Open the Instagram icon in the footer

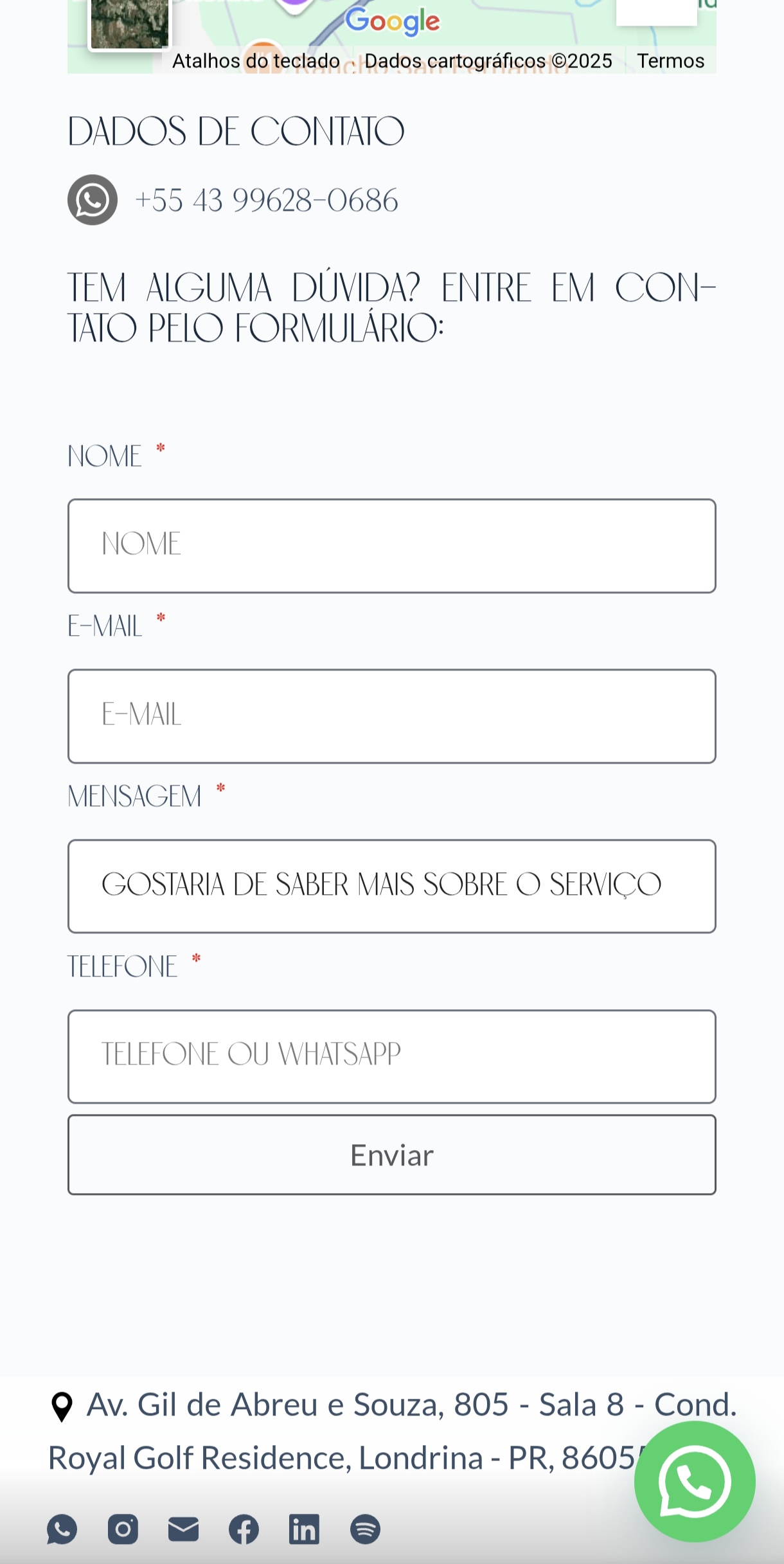(123, 1529)
